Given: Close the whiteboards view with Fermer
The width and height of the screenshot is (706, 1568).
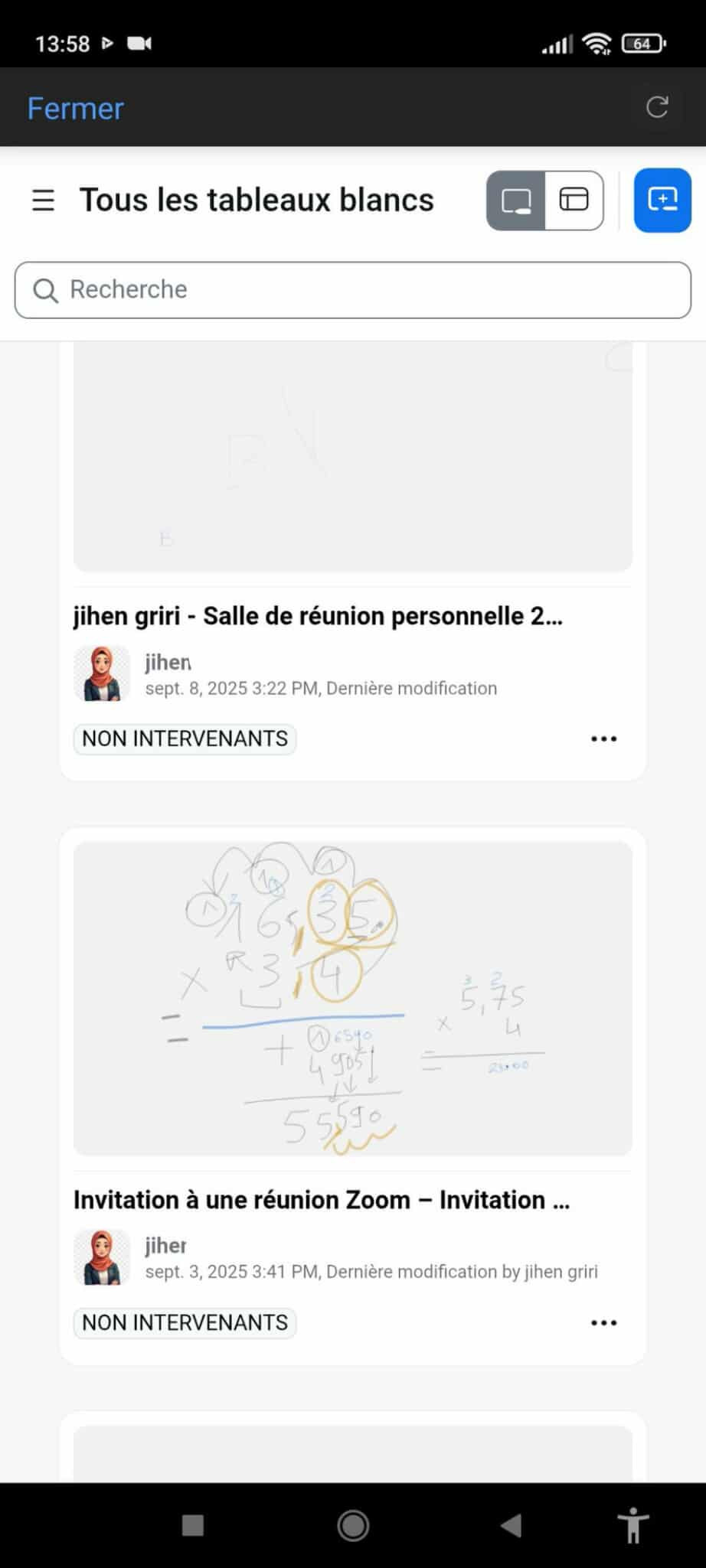Looking at the screenshot, I should (x=75, y=109).
